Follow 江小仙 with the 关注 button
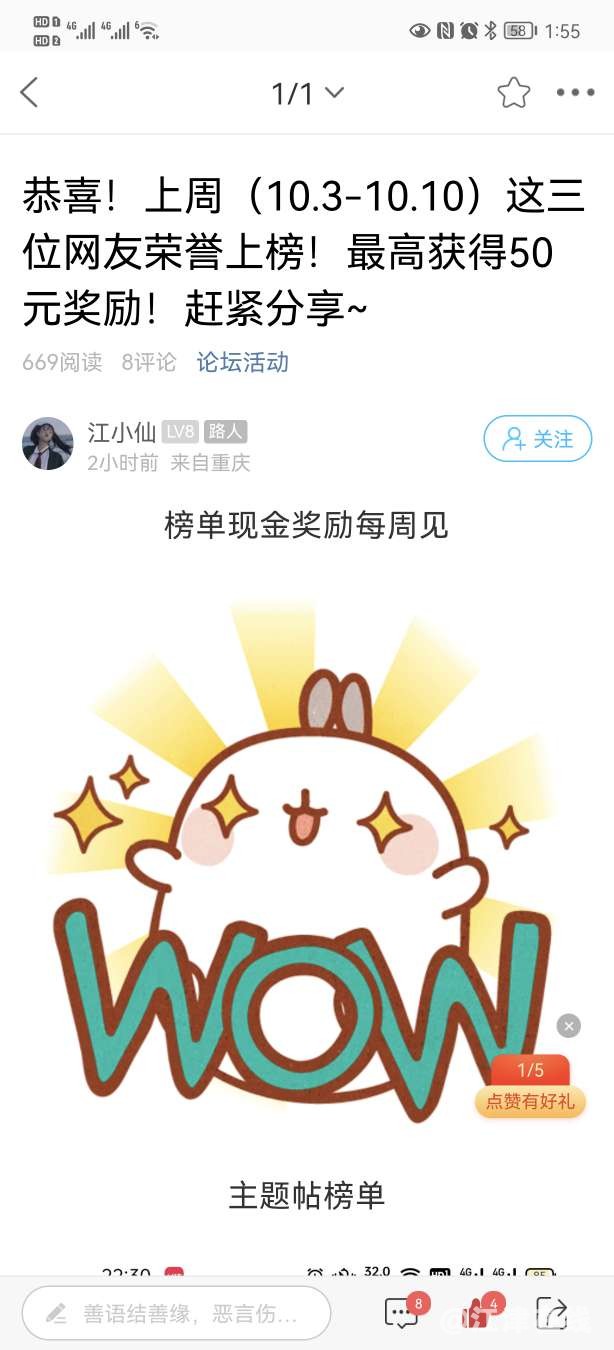The height and width of the screenshot is (1350, 614). (x=537, y=439)
